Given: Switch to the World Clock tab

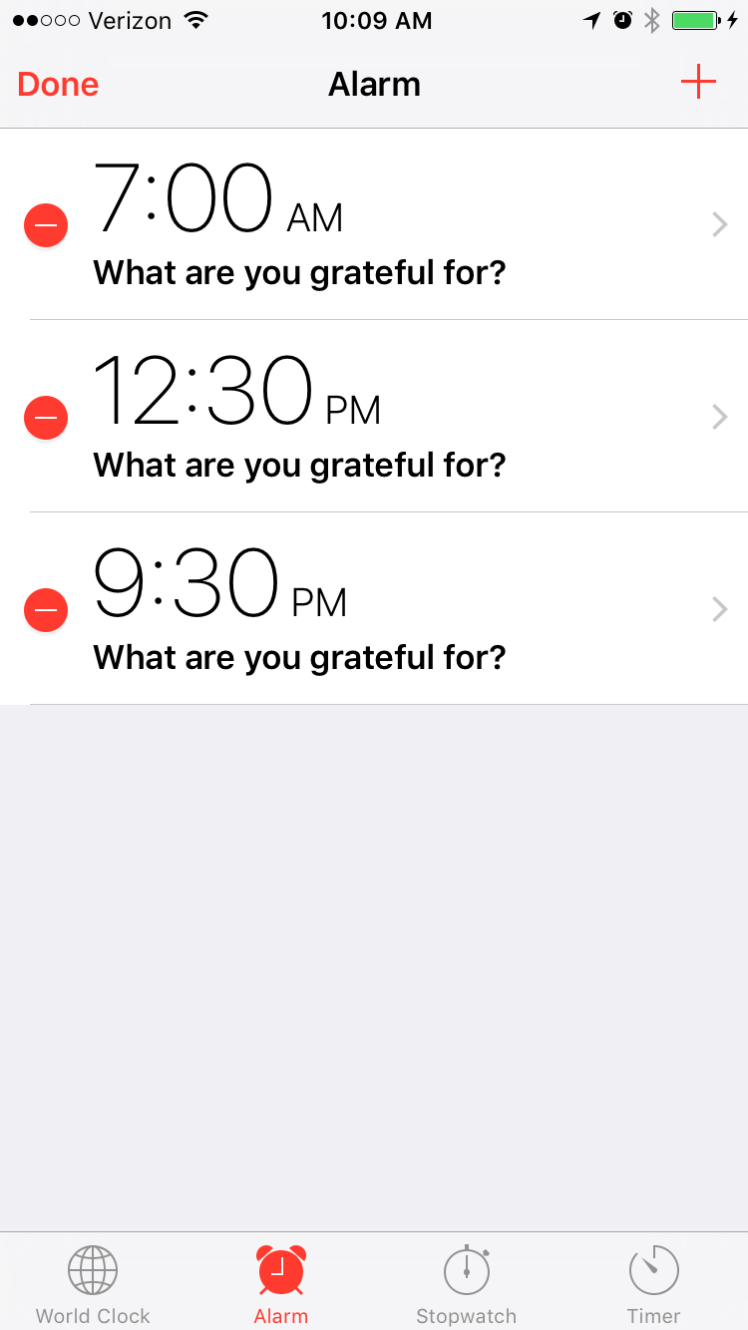Looking at the screenshot, I should (x=93, y=1284).
